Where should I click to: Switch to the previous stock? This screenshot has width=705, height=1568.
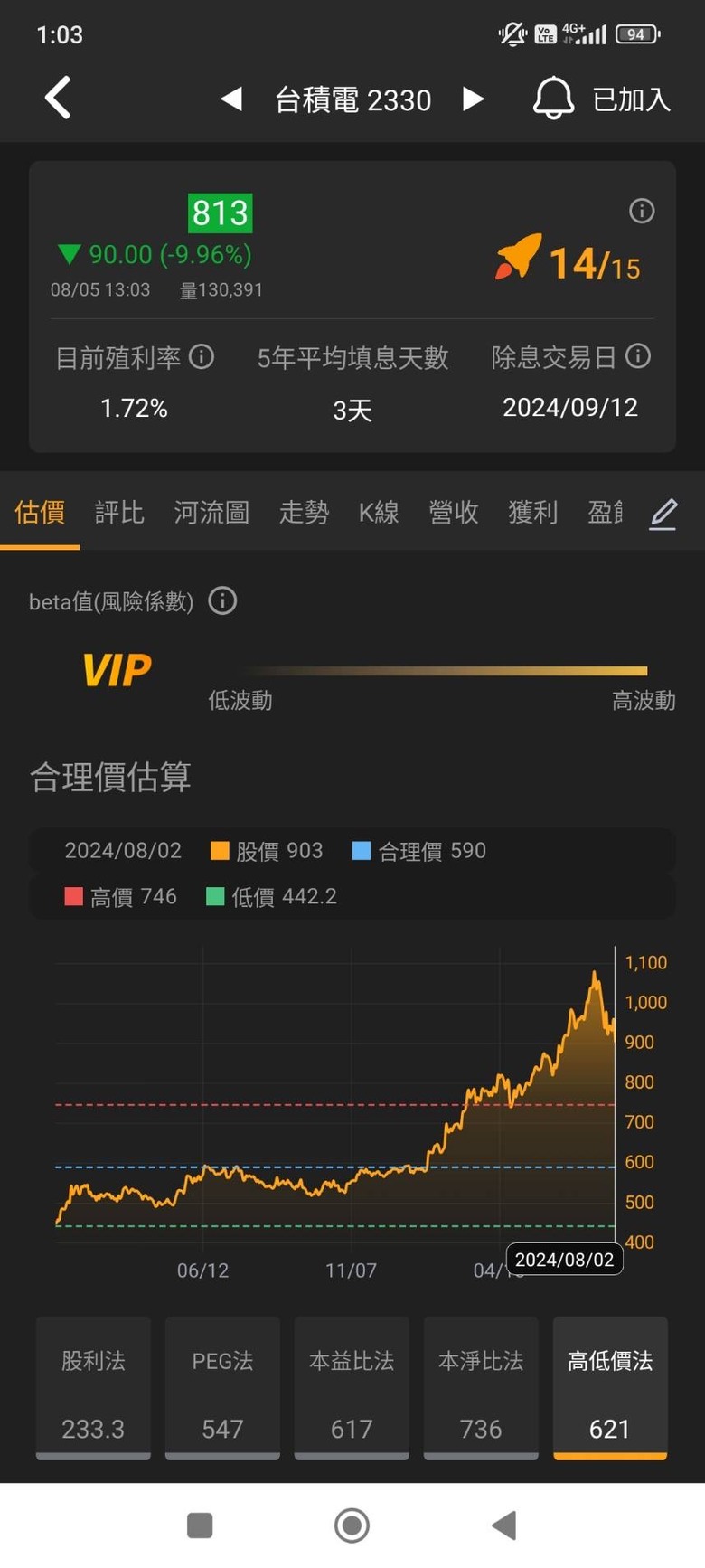(x=231, y=99)
